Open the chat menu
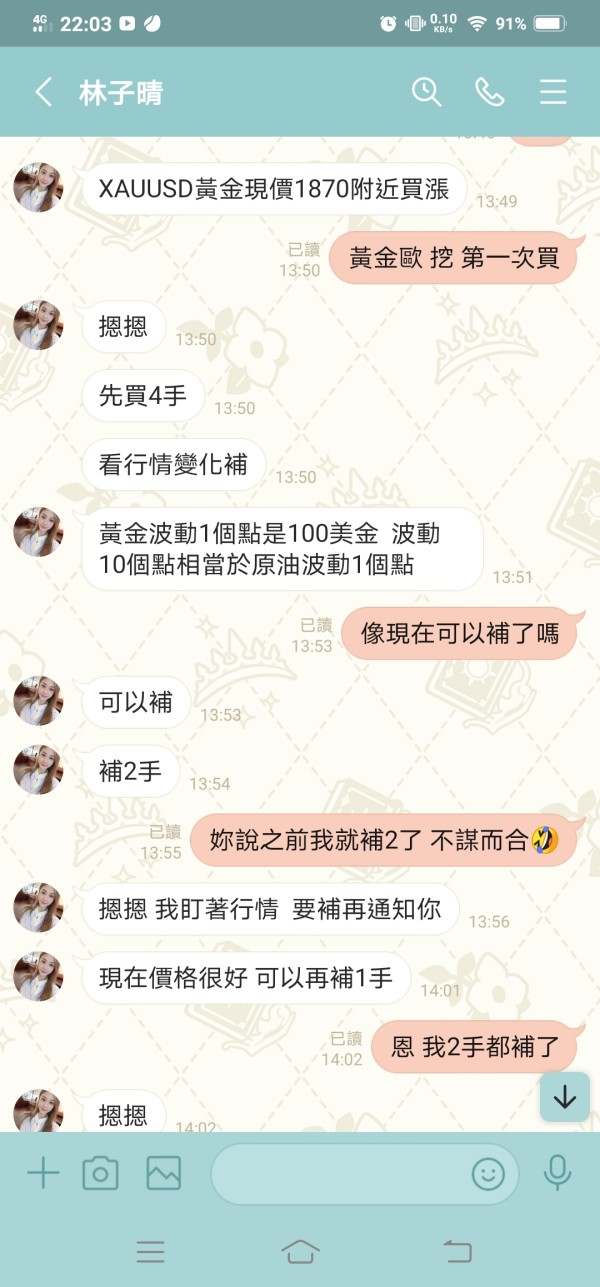This screenshot has width=600, height=1287. [x=553, y=92]
